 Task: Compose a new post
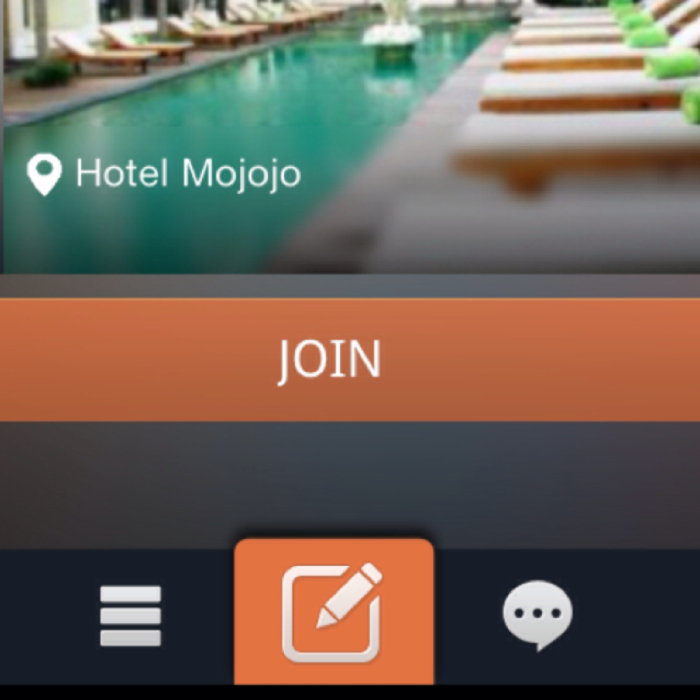pyautogui.click(x=333, y=612)
